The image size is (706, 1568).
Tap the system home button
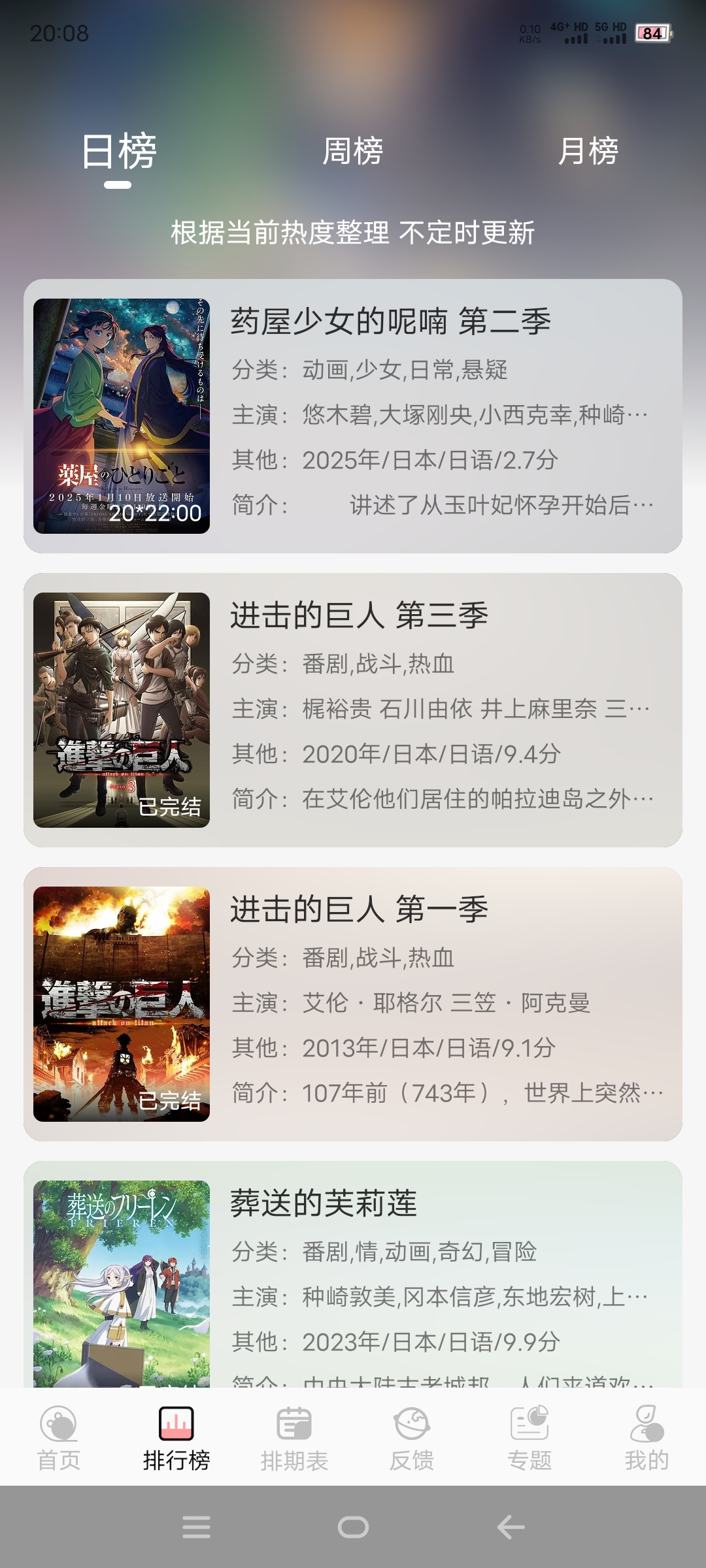pos(353,1527)
